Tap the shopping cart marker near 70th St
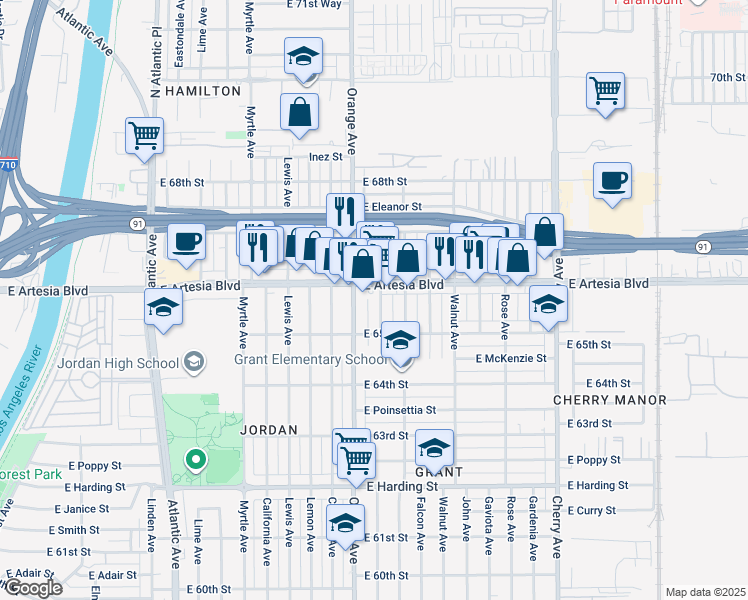 pyautogui.click(x=606, y=91)
